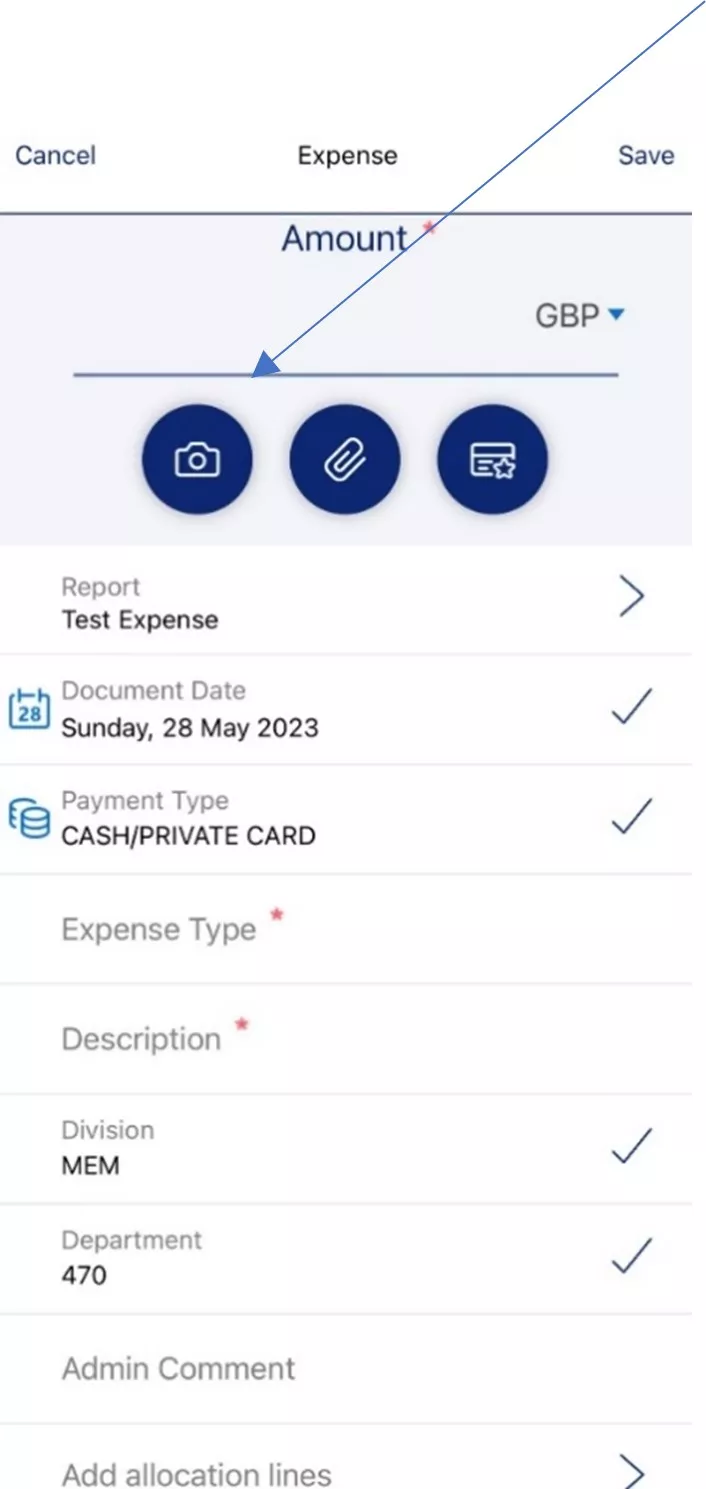Open the card transaction icon
This screenshot has width=706, height=1489.
492,460
